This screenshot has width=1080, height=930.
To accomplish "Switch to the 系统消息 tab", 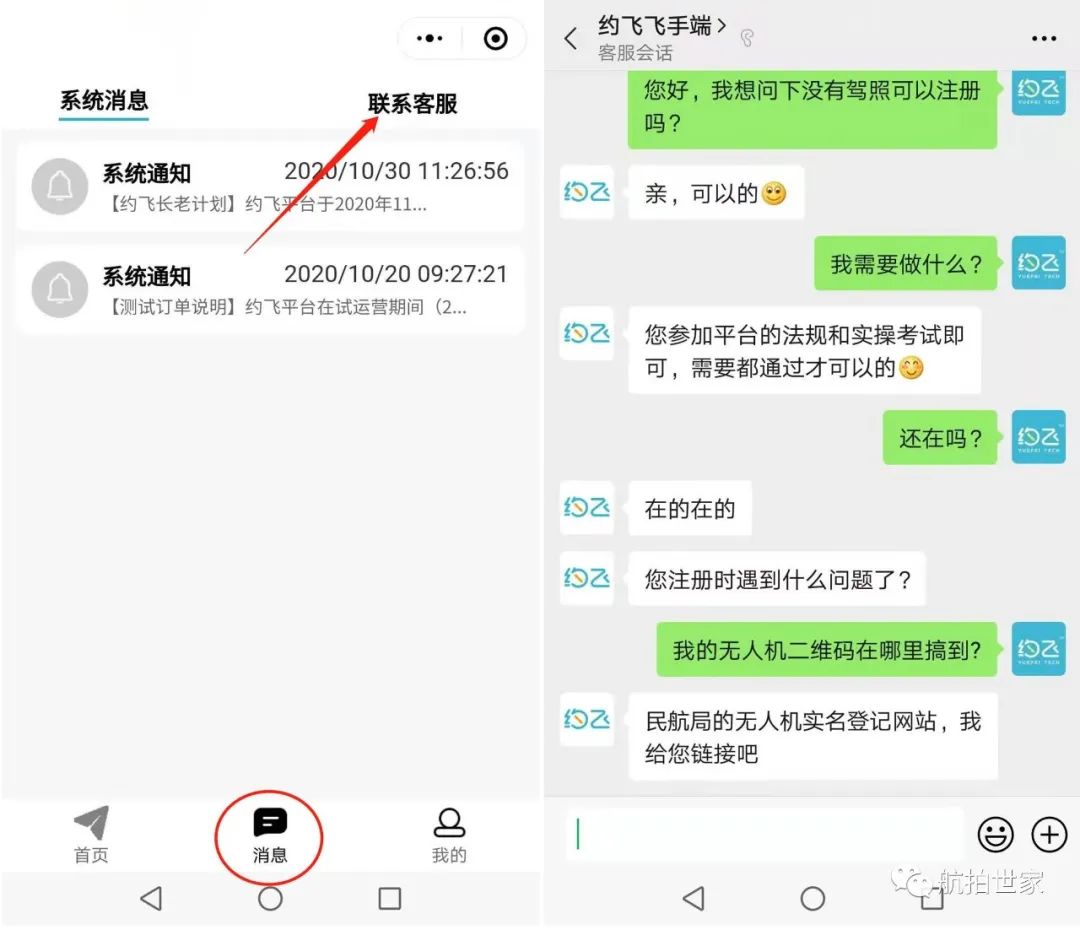I will click(x=104, y=101).
